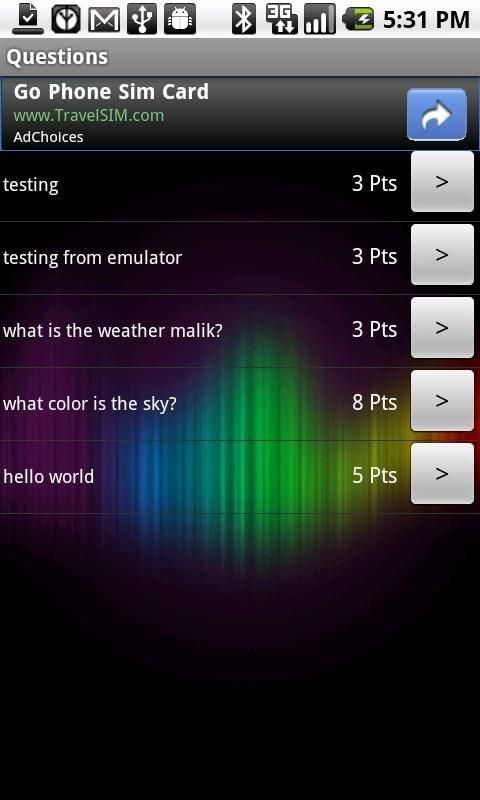The image size is (480, 800).
Task: Select the 'what color is the sky?' row
Action: [240, 404]
